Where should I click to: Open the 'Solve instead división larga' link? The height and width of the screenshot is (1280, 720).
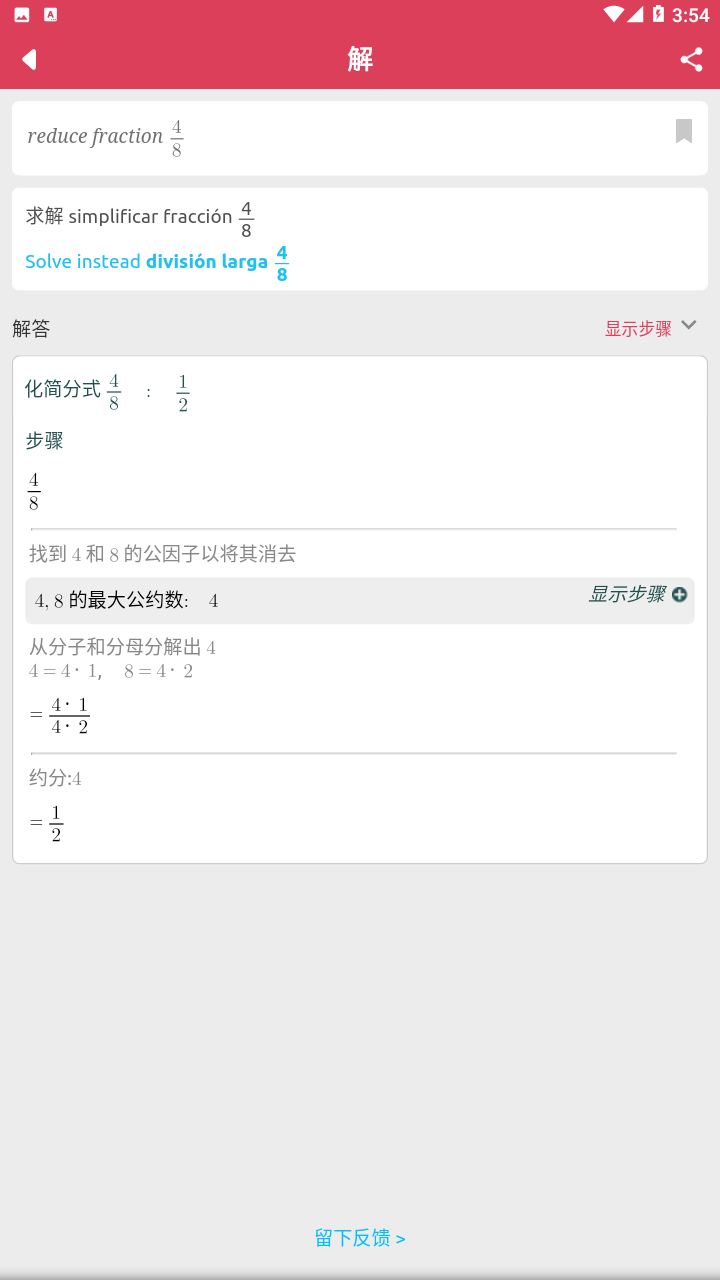157,262
